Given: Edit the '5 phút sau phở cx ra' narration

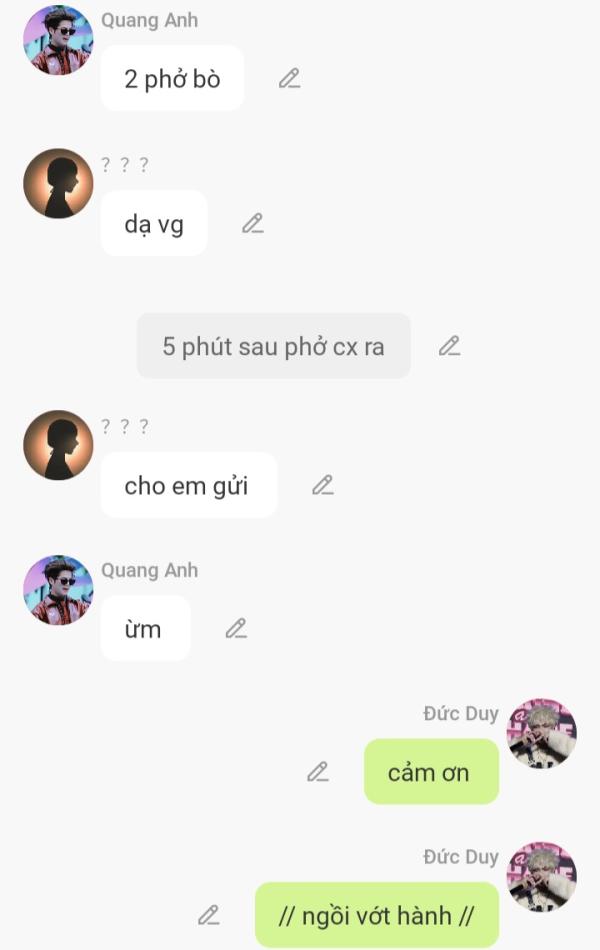Looking at the screenshot, I should pos(449,346).
